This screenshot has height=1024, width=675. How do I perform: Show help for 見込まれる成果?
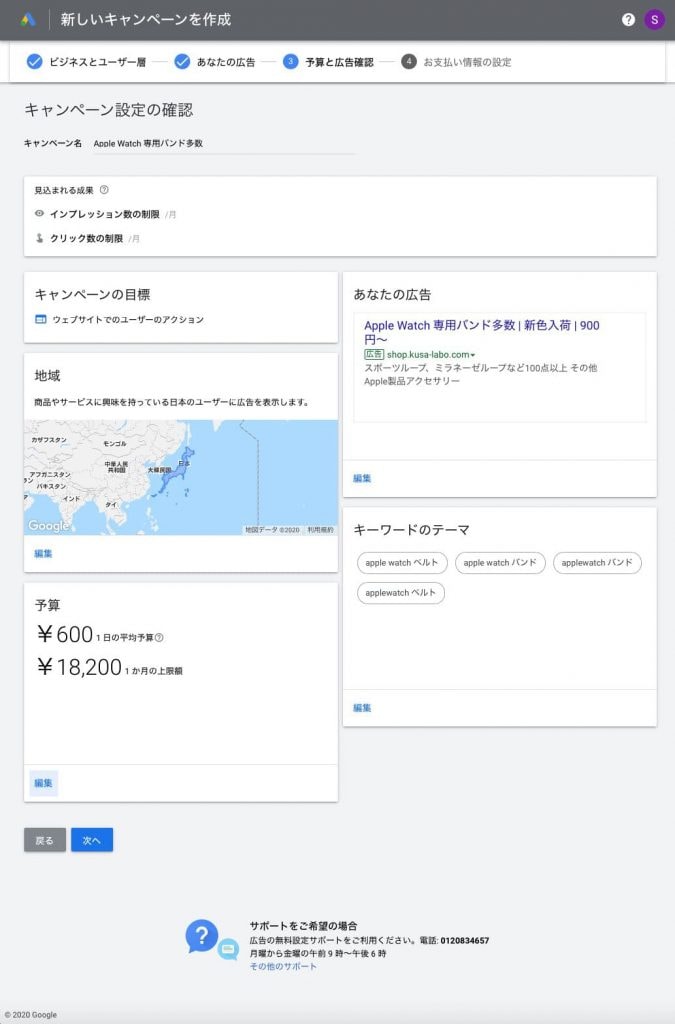coord(104,190)
